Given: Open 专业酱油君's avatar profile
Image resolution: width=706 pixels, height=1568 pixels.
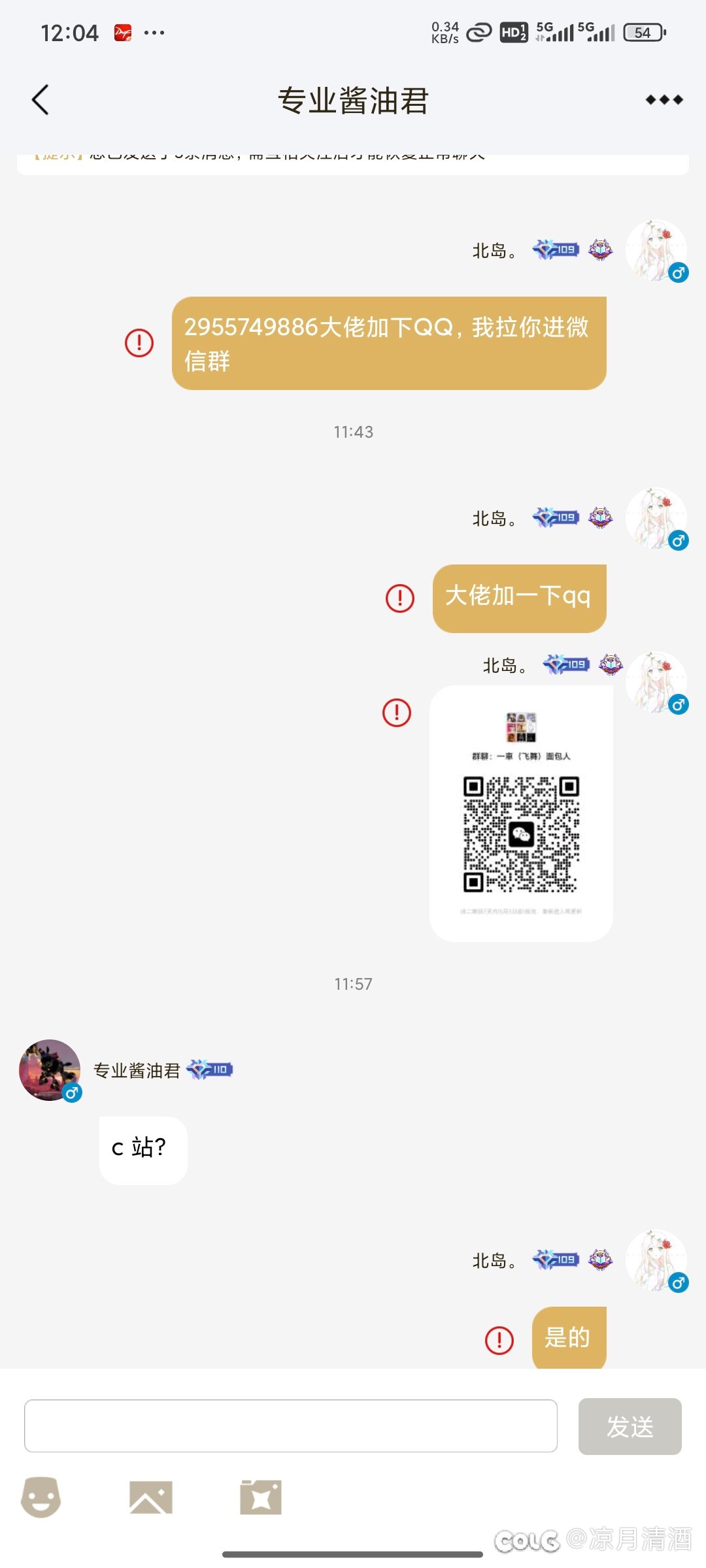Looking at the screenshot, I should tap(50, 1070).
